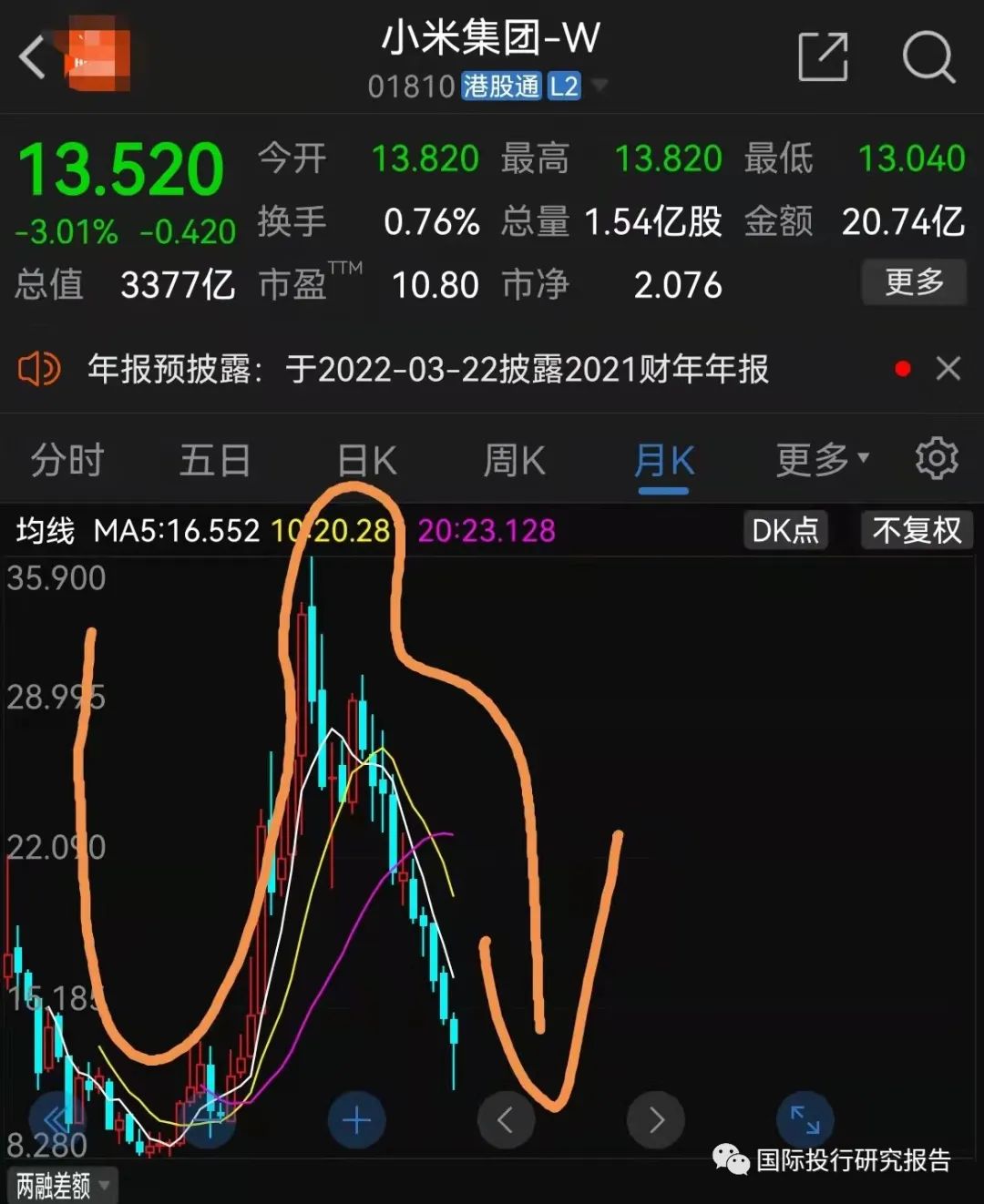Switch to the 分时 chart tab

tap(67, 461)
